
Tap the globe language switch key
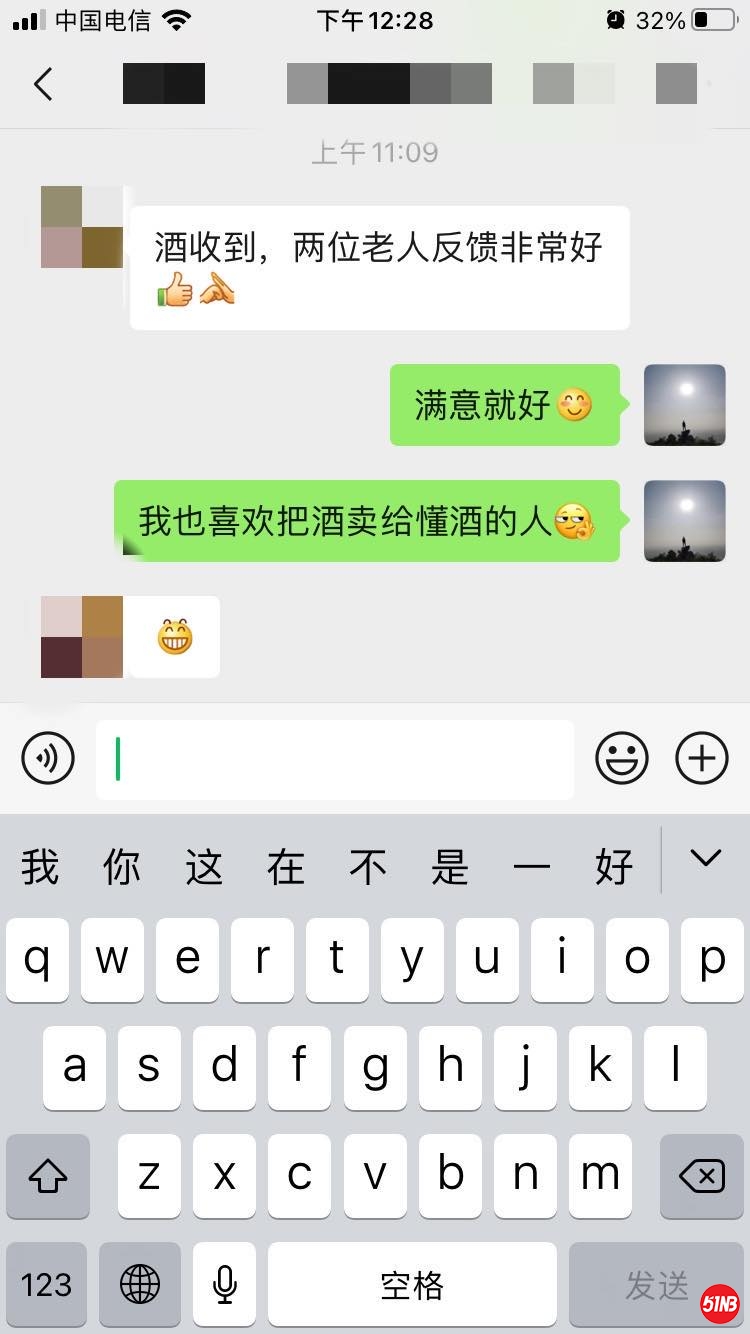tap(140, 1285)
